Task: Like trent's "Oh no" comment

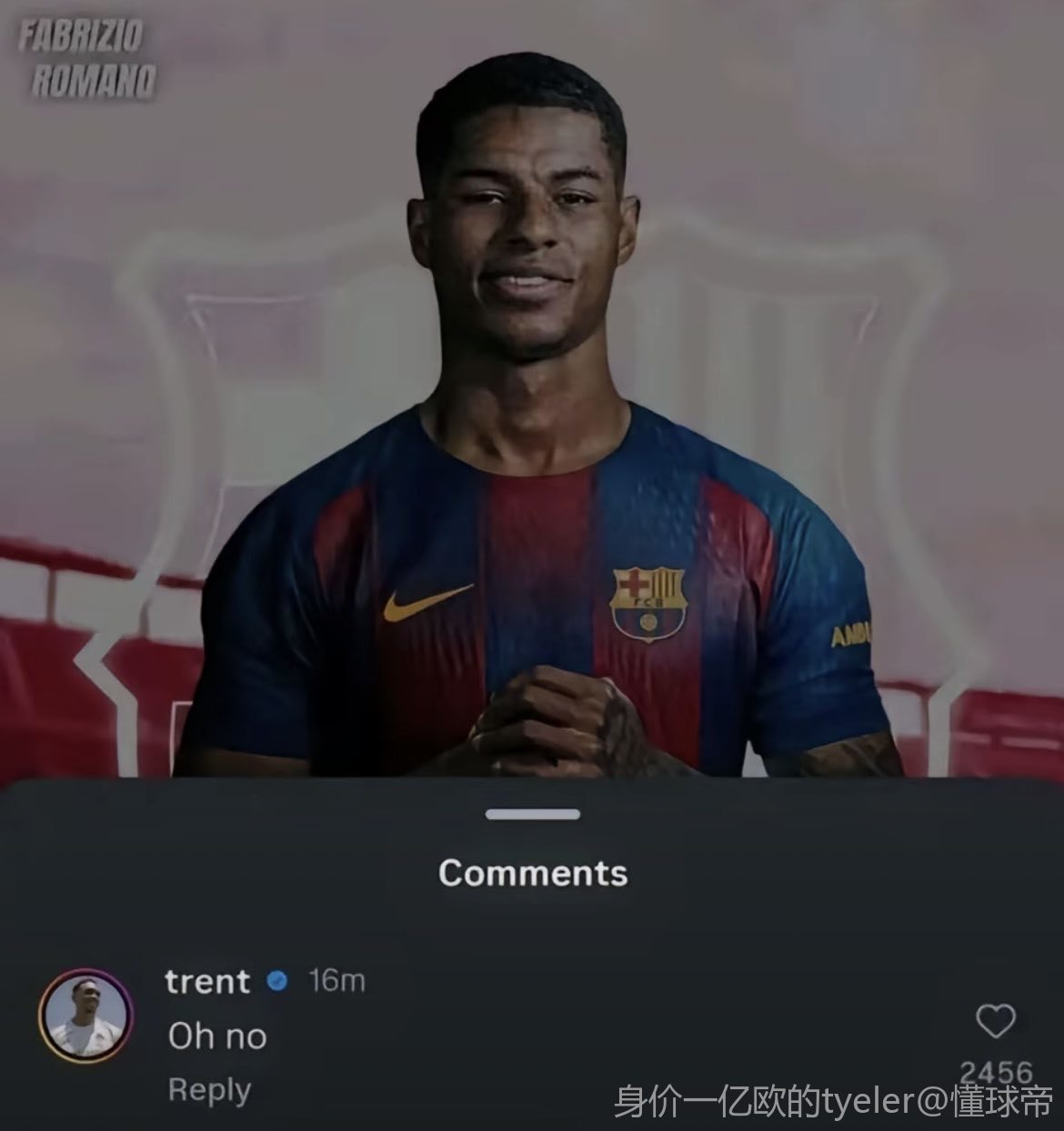Action: [995, 1021]
